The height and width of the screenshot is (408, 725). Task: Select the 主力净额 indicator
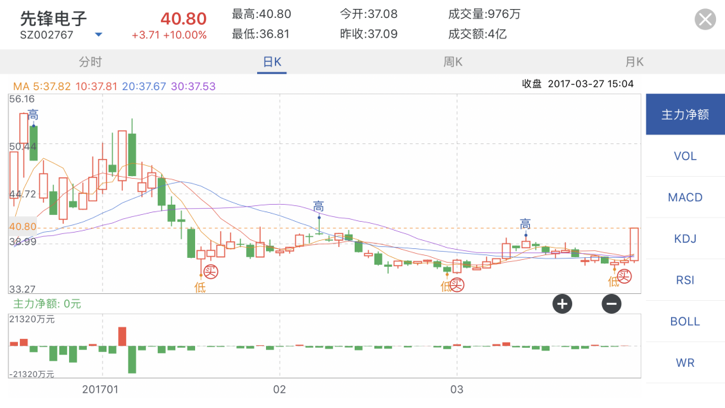coord(685,115)
